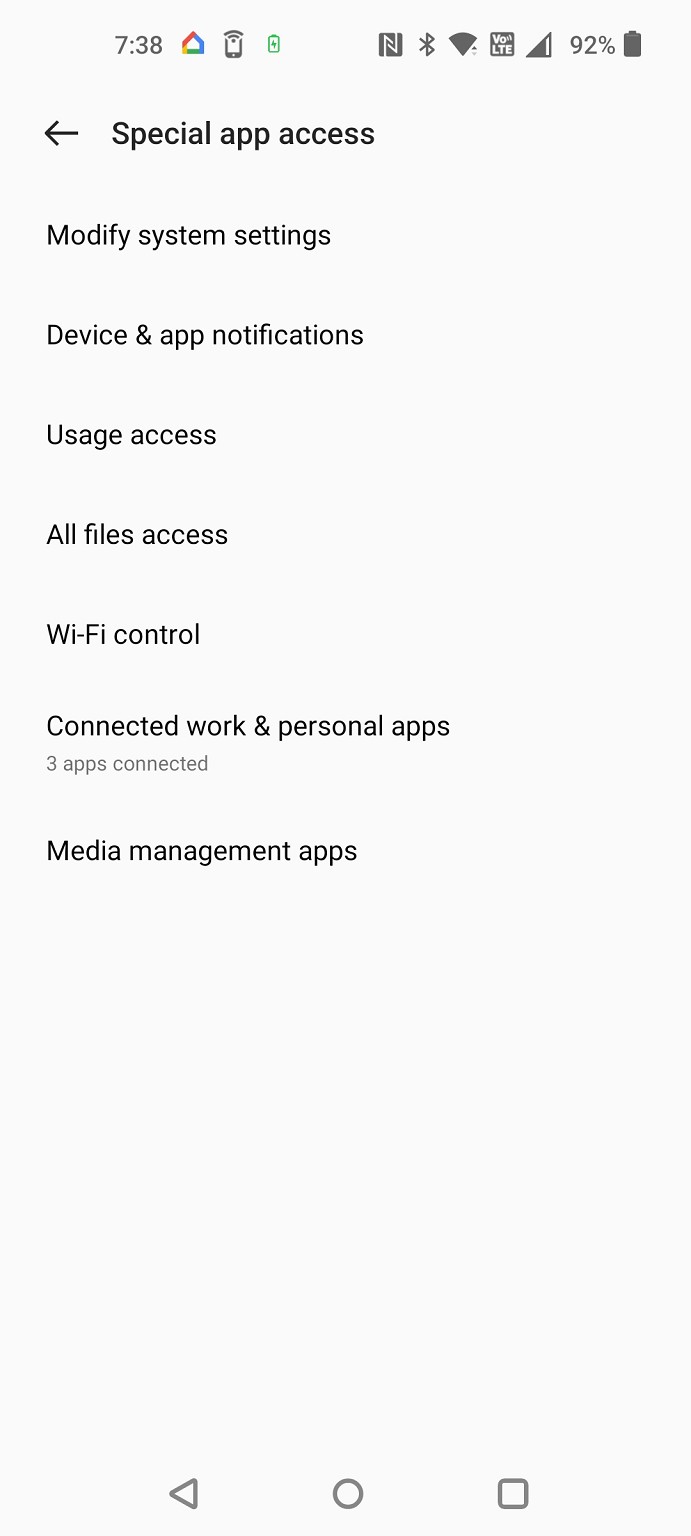Open All files access
691x1536 pixels.
point(137,535)
